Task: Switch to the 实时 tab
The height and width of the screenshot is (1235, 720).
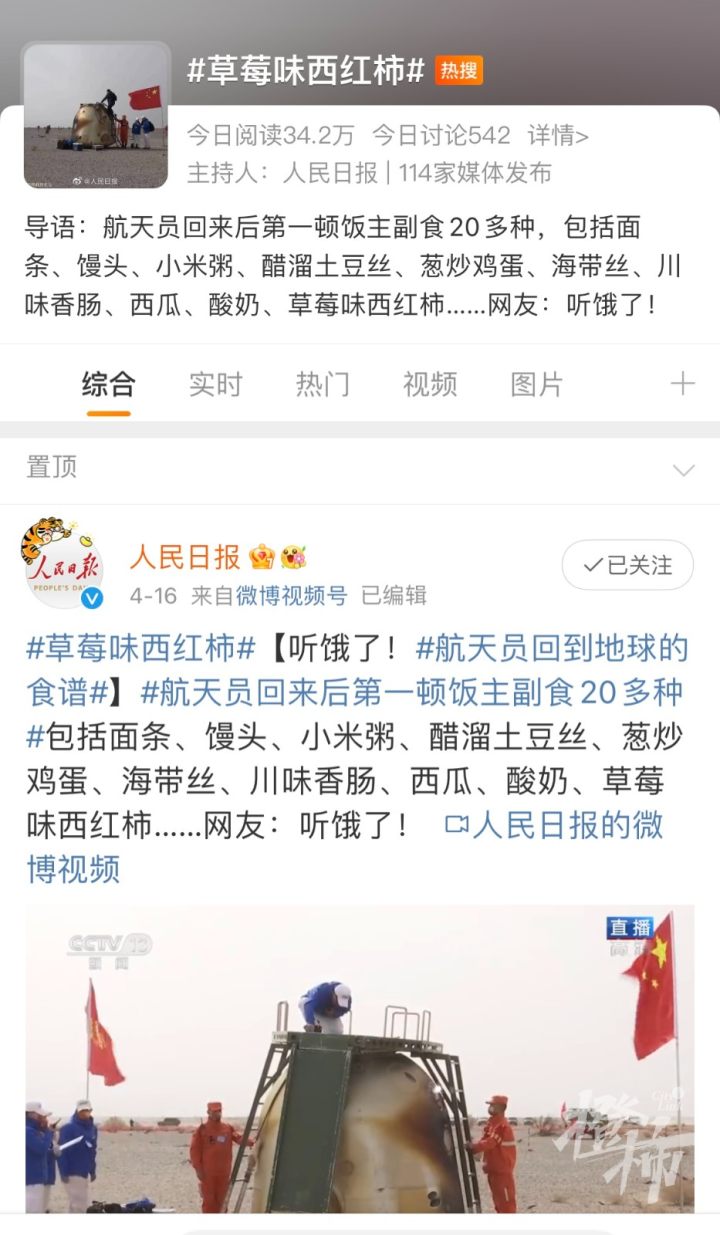Action: tap(216, 384)
